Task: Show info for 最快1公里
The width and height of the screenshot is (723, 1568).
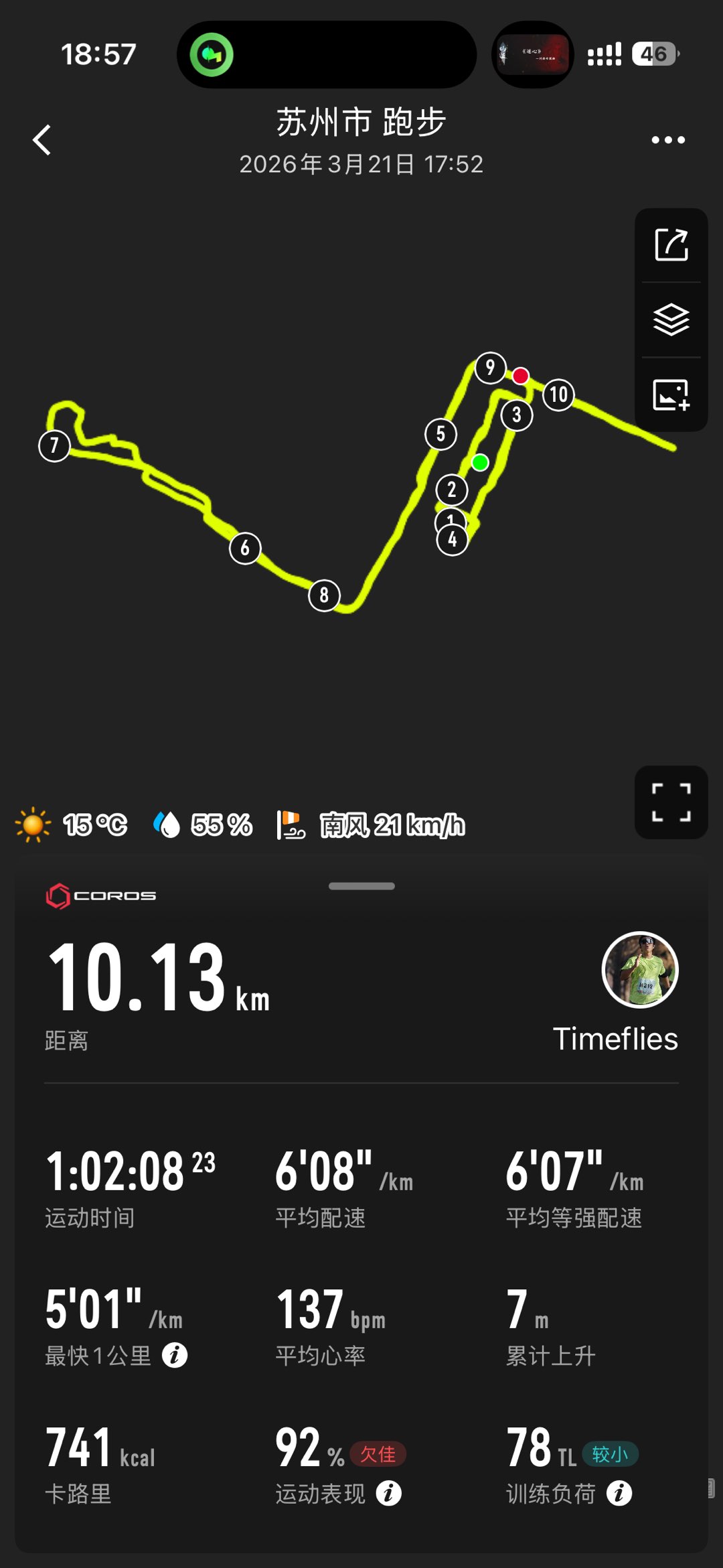Action: pos(175,1355)
